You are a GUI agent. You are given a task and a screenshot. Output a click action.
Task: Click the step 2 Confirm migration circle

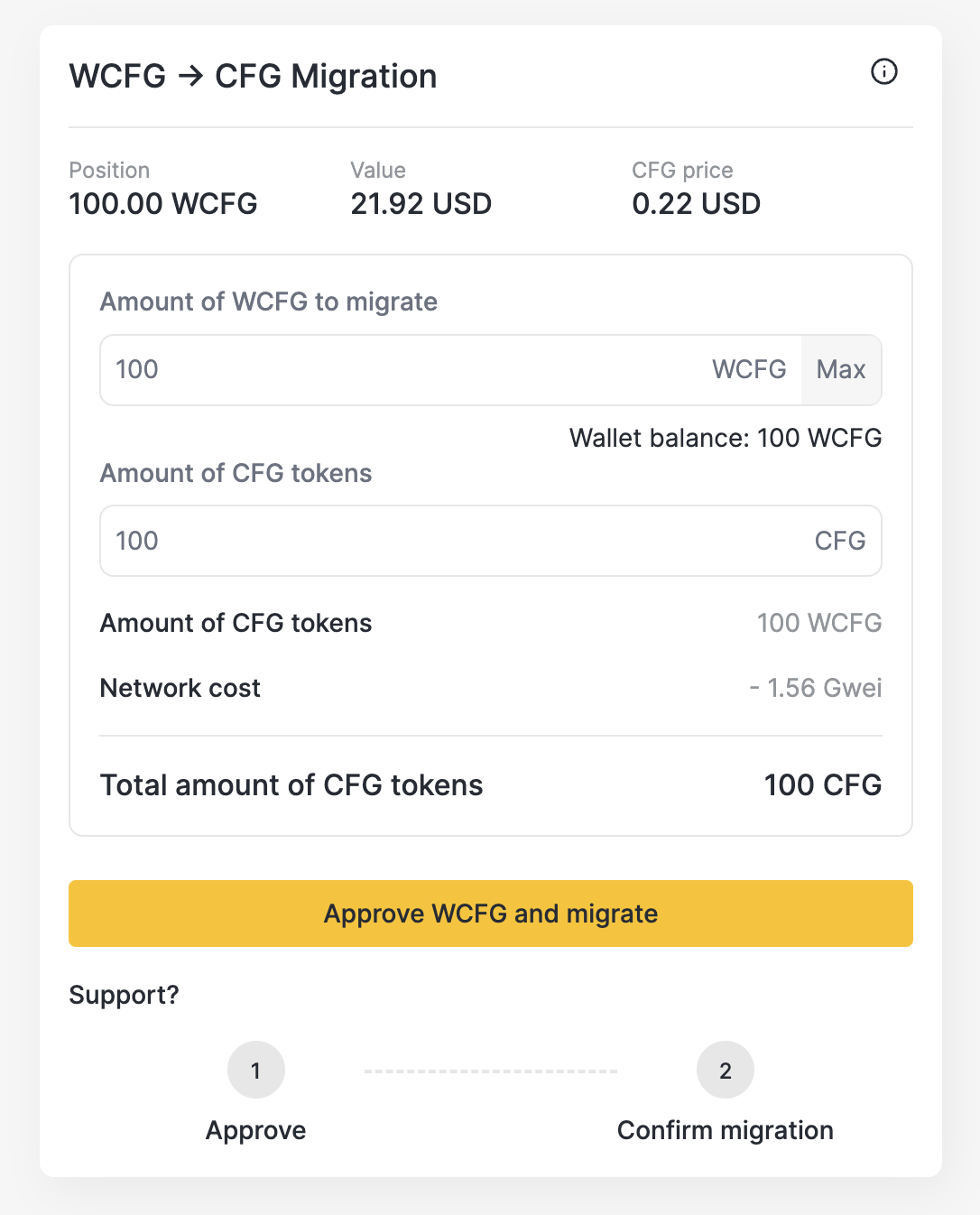click(725, 1070)
